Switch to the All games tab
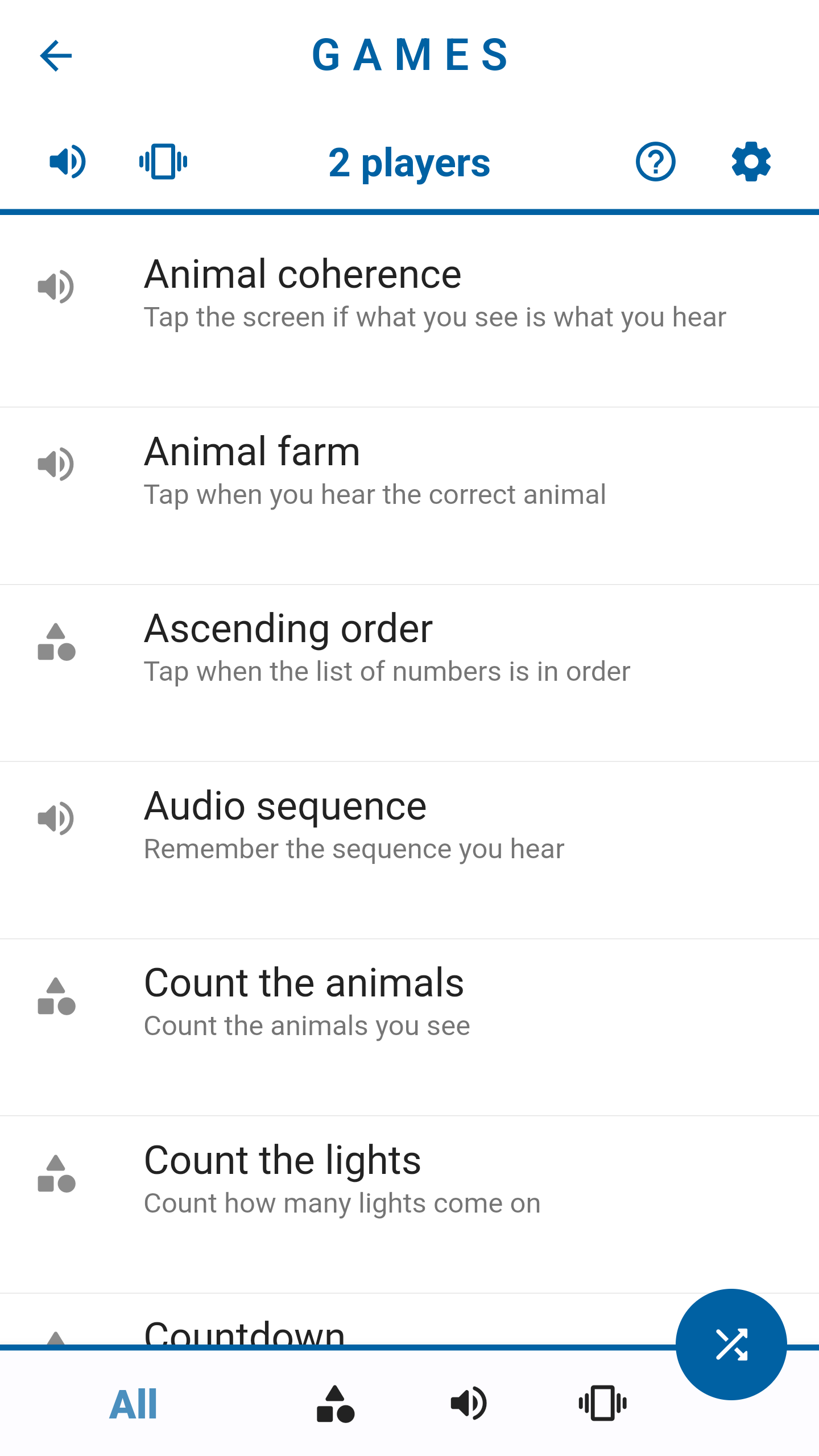The height and width of the screenshot is (1456, 819). click(133, 1404)
